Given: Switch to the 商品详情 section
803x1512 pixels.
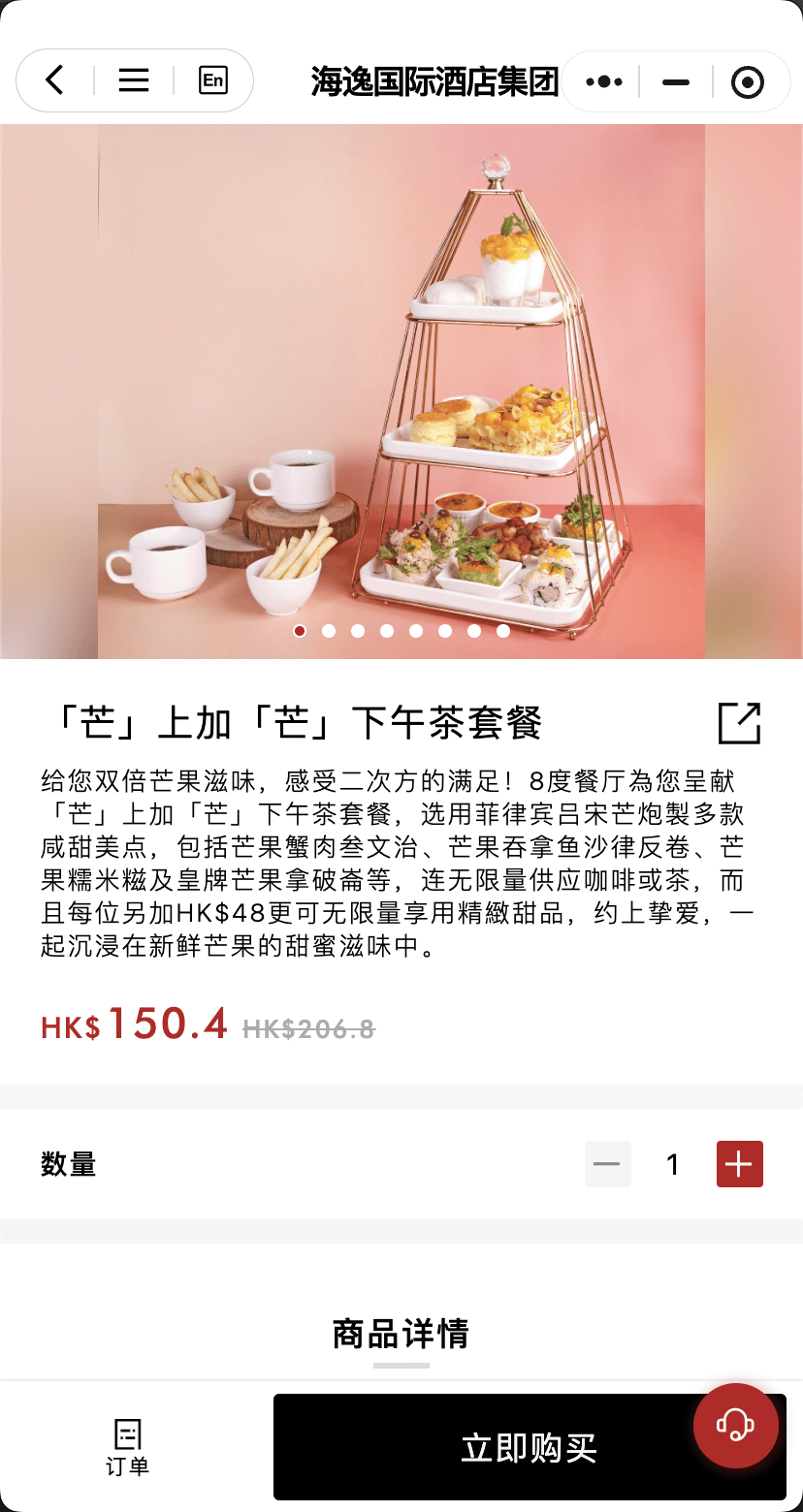Looking at the screenshot, I should 401,1335.
